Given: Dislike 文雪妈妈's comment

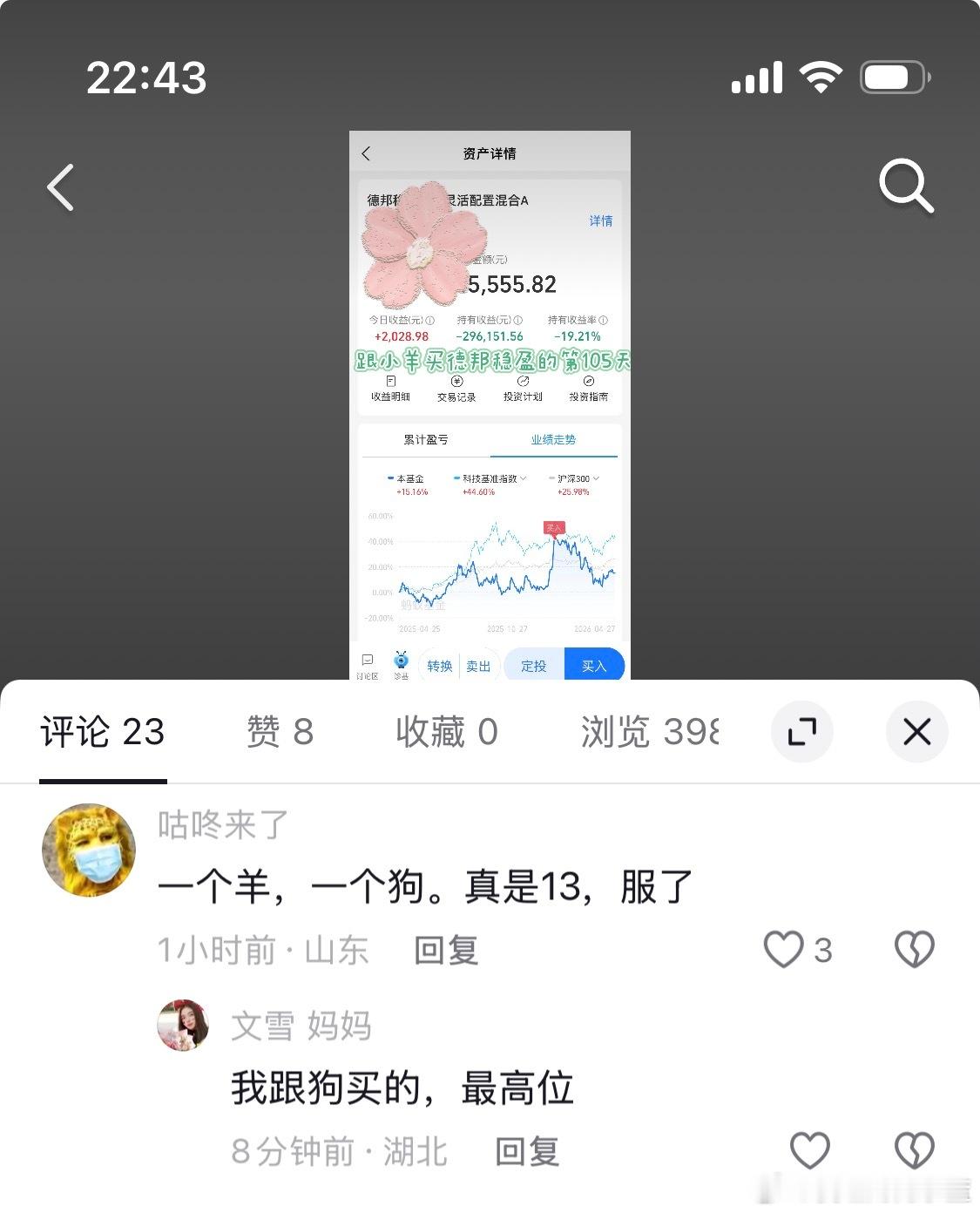Looking at the screenshot, I should 913,1149.
